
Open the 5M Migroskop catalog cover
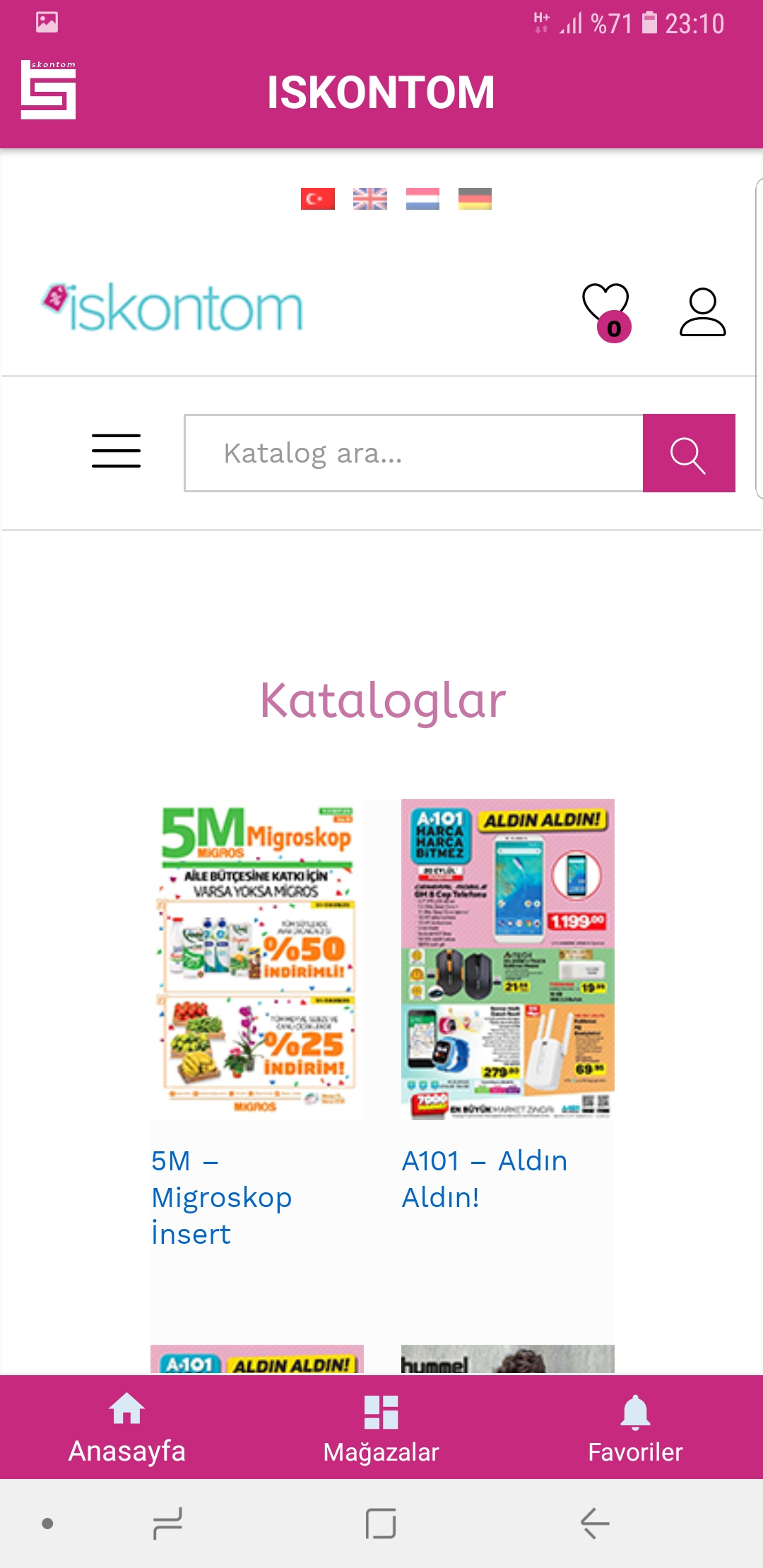click(x=257, y=959)
